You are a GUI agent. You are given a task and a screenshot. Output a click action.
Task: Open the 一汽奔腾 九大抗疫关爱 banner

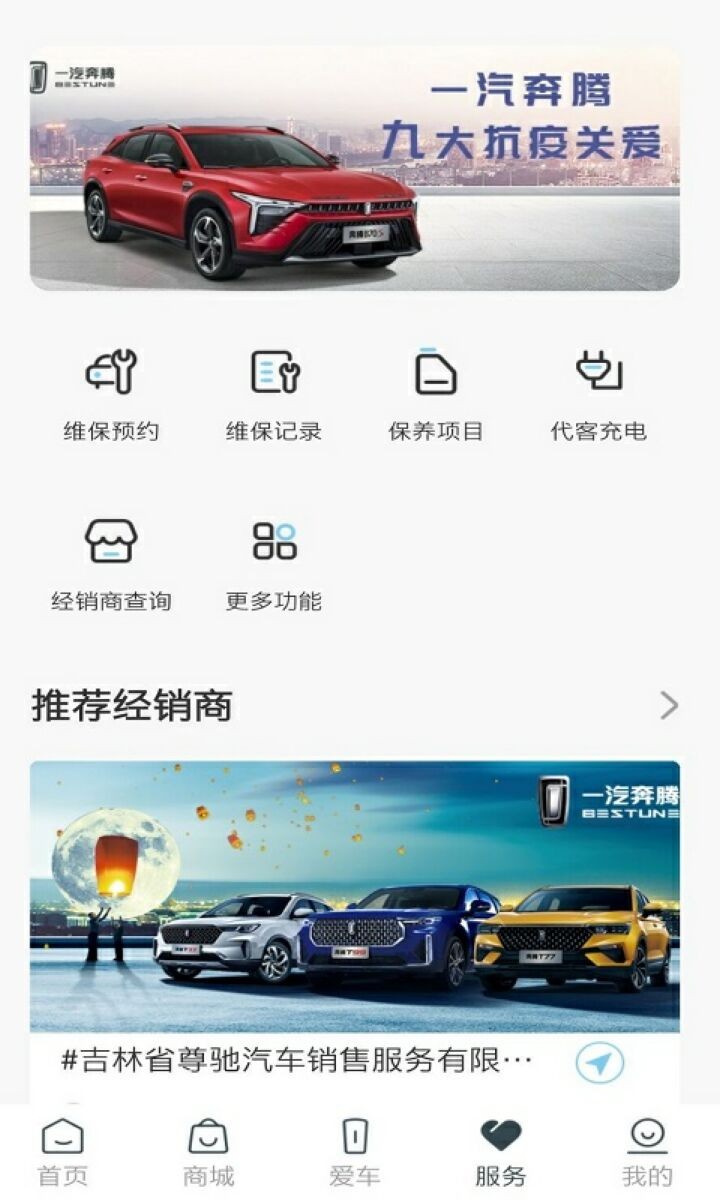point(355,168)
